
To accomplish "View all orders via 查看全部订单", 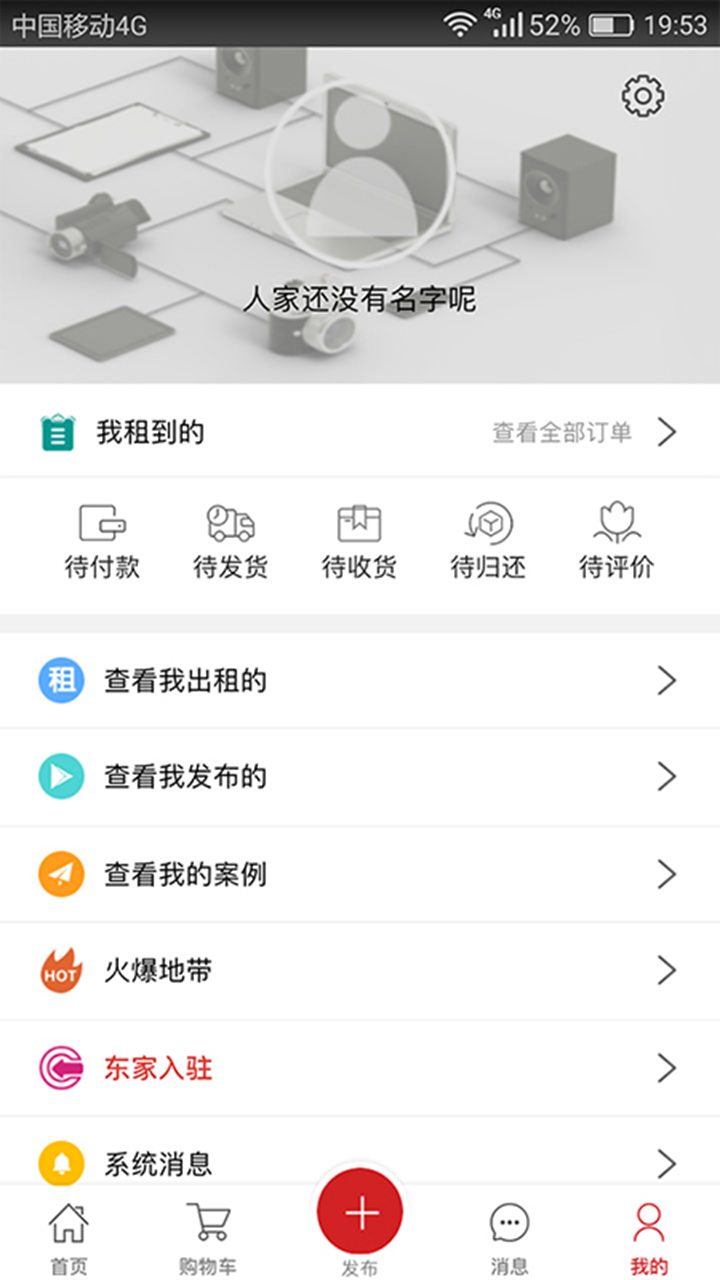I will pos(585,432).
